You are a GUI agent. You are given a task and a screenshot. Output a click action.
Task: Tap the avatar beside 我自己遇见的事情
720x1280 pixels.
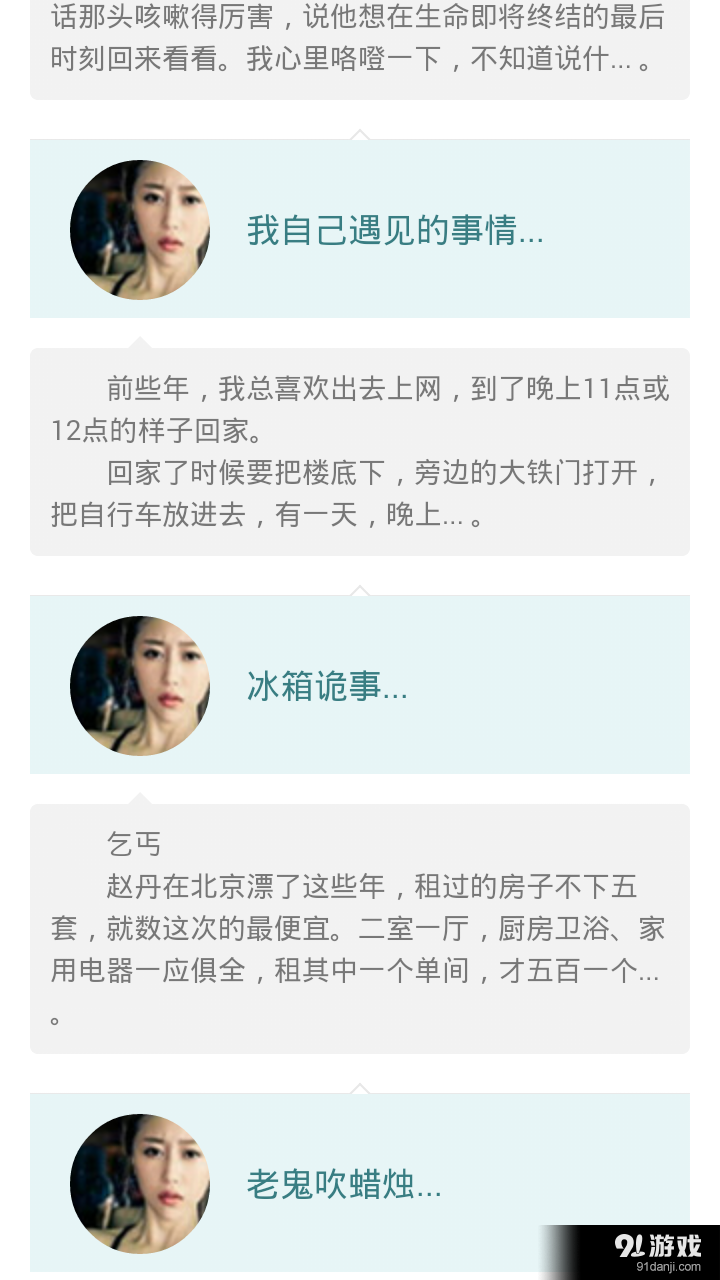point(140,230)
